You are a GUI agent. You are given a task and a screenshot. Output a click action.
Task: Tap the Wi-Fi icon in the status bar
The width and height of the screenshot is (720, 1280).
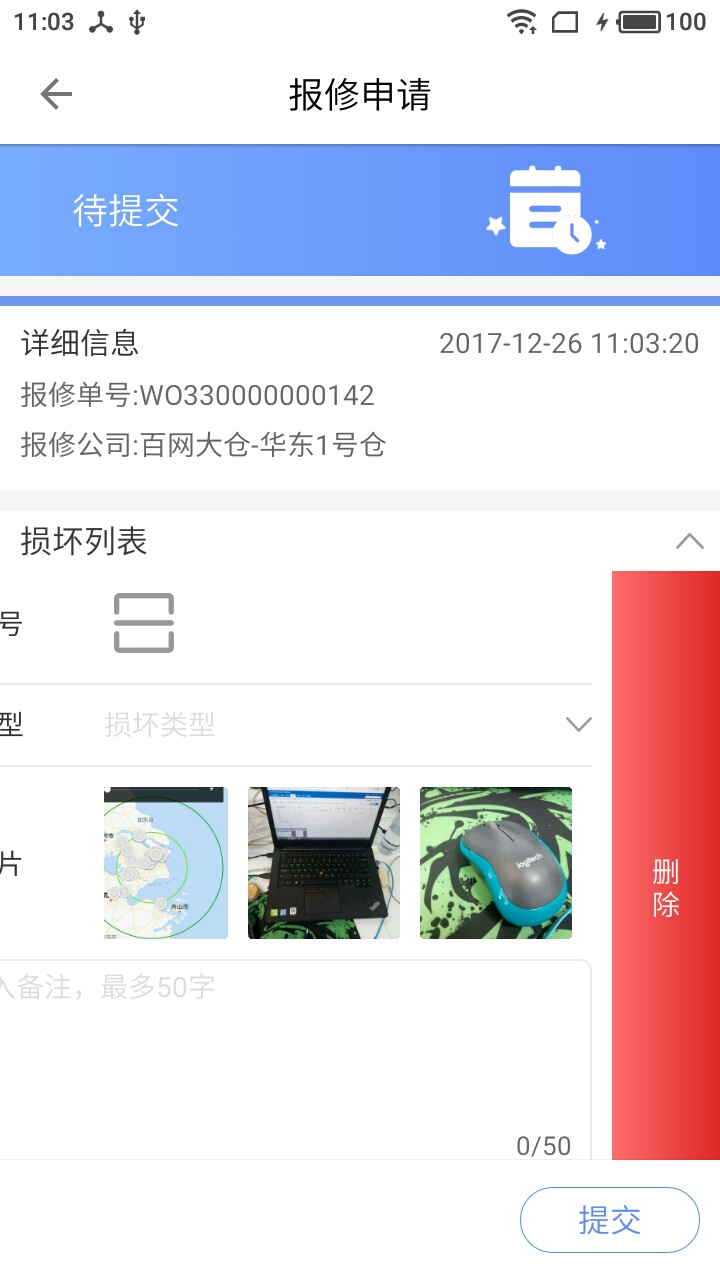520,21
